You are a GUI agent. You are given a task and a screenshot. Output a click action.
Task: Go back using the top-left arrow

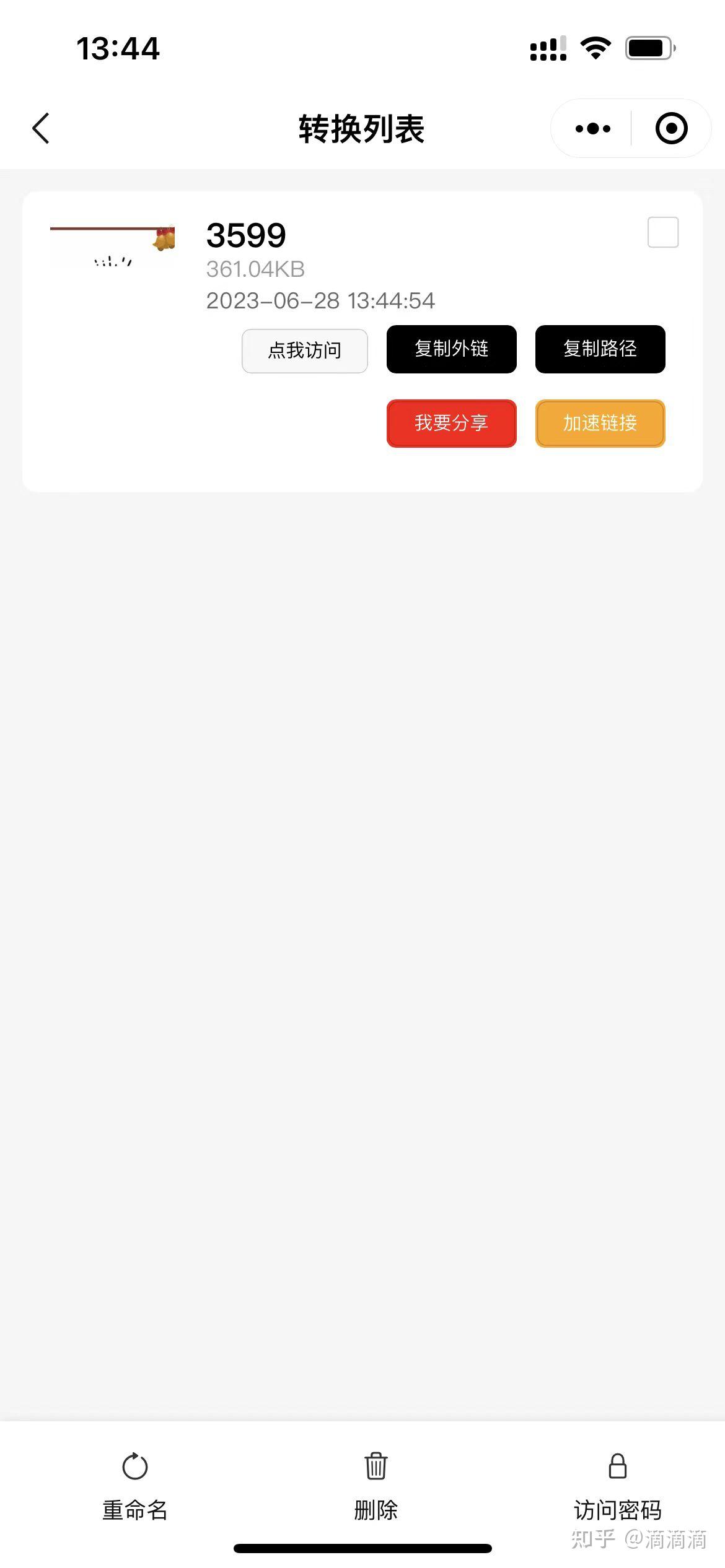click(41, 129)
